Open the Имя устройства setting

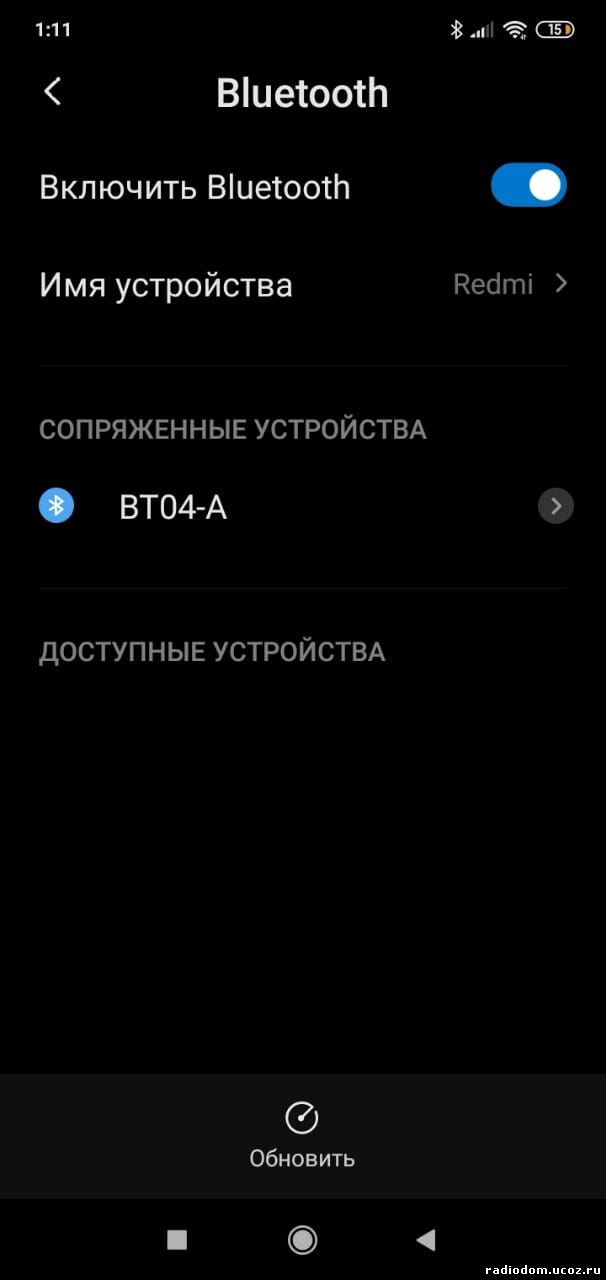tap(303, 285)
